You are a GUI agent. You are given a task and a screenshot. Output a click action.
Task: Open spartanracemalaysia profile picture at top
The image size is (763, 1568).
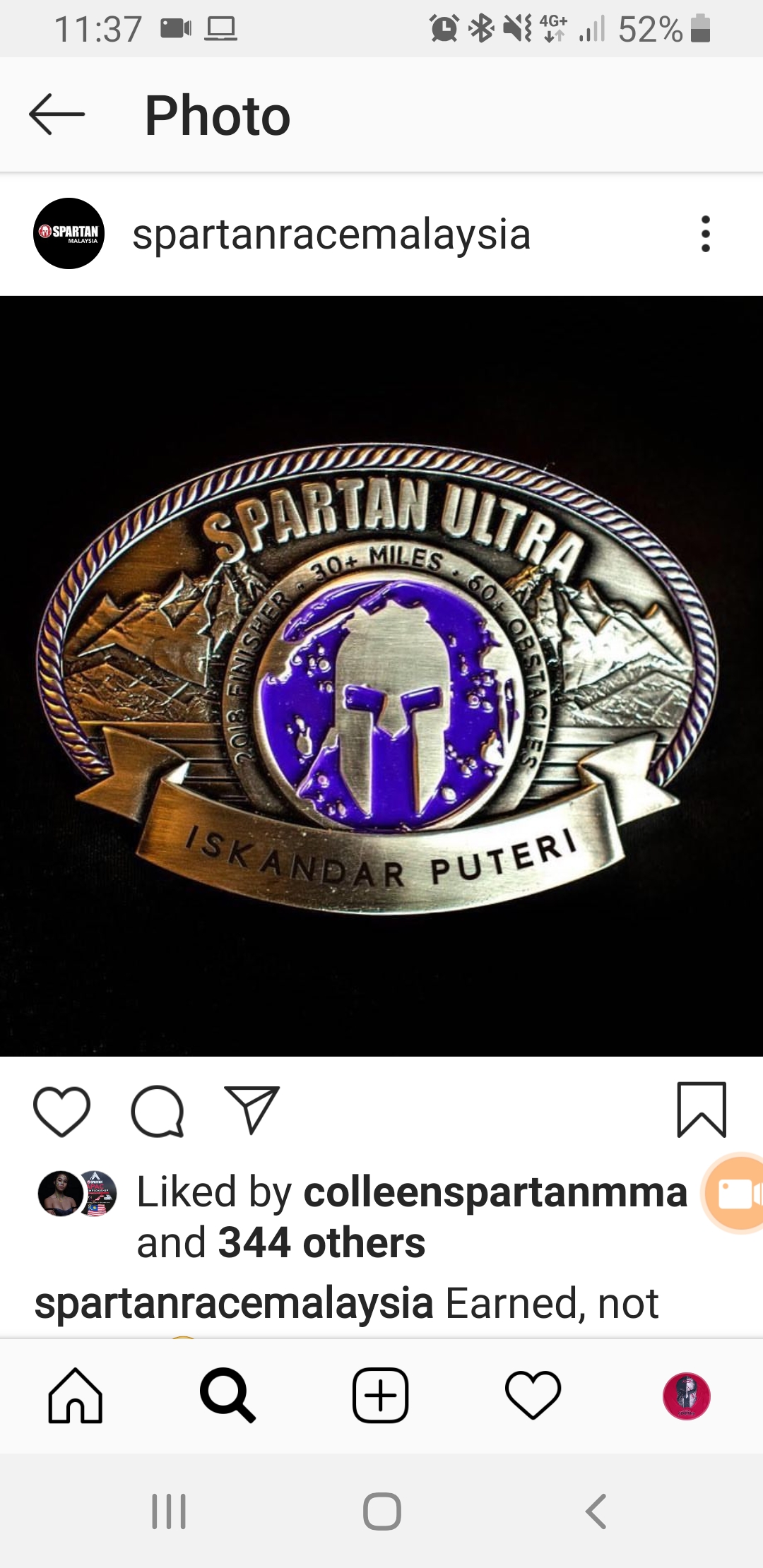(69, 233)
